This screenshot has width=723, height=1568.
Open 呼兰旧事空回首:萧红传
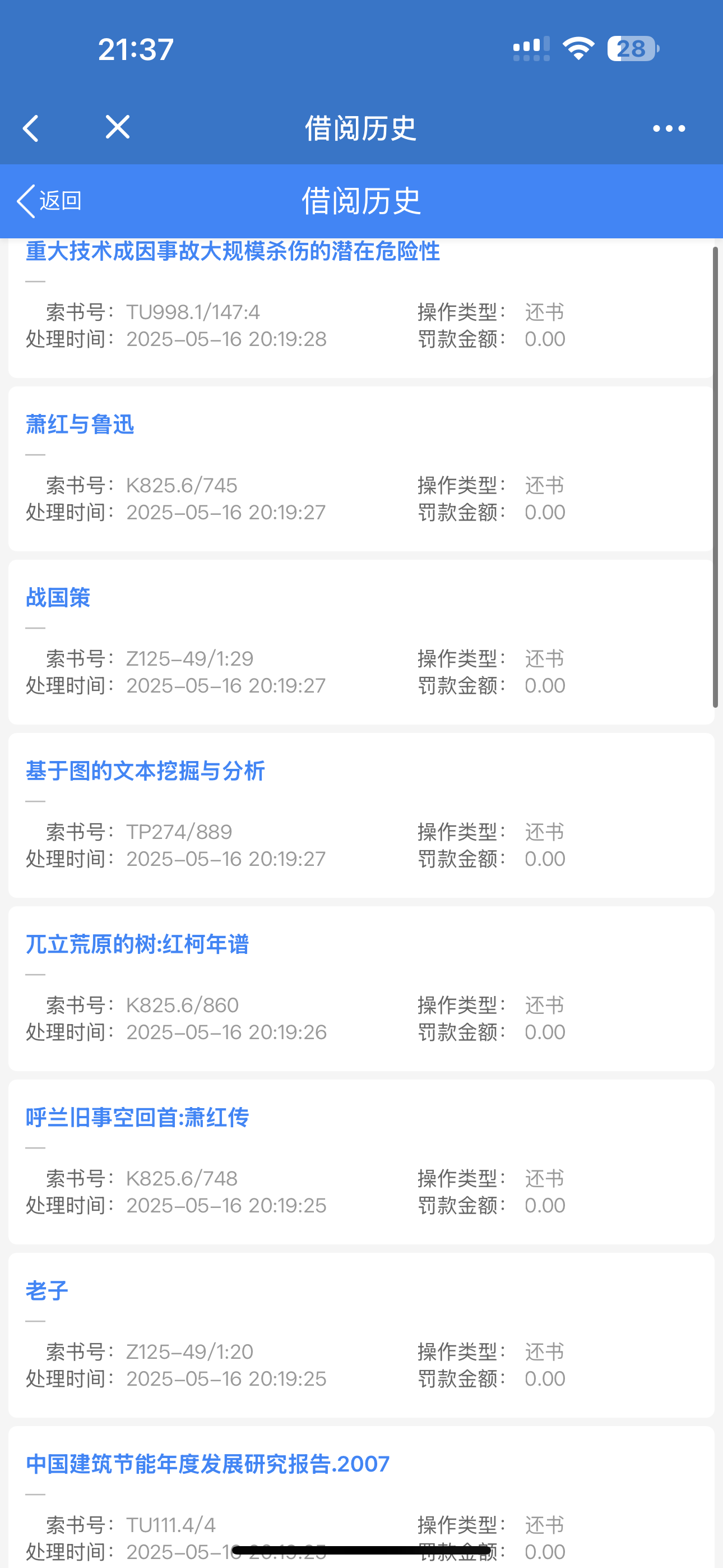tap(137, 1118)
